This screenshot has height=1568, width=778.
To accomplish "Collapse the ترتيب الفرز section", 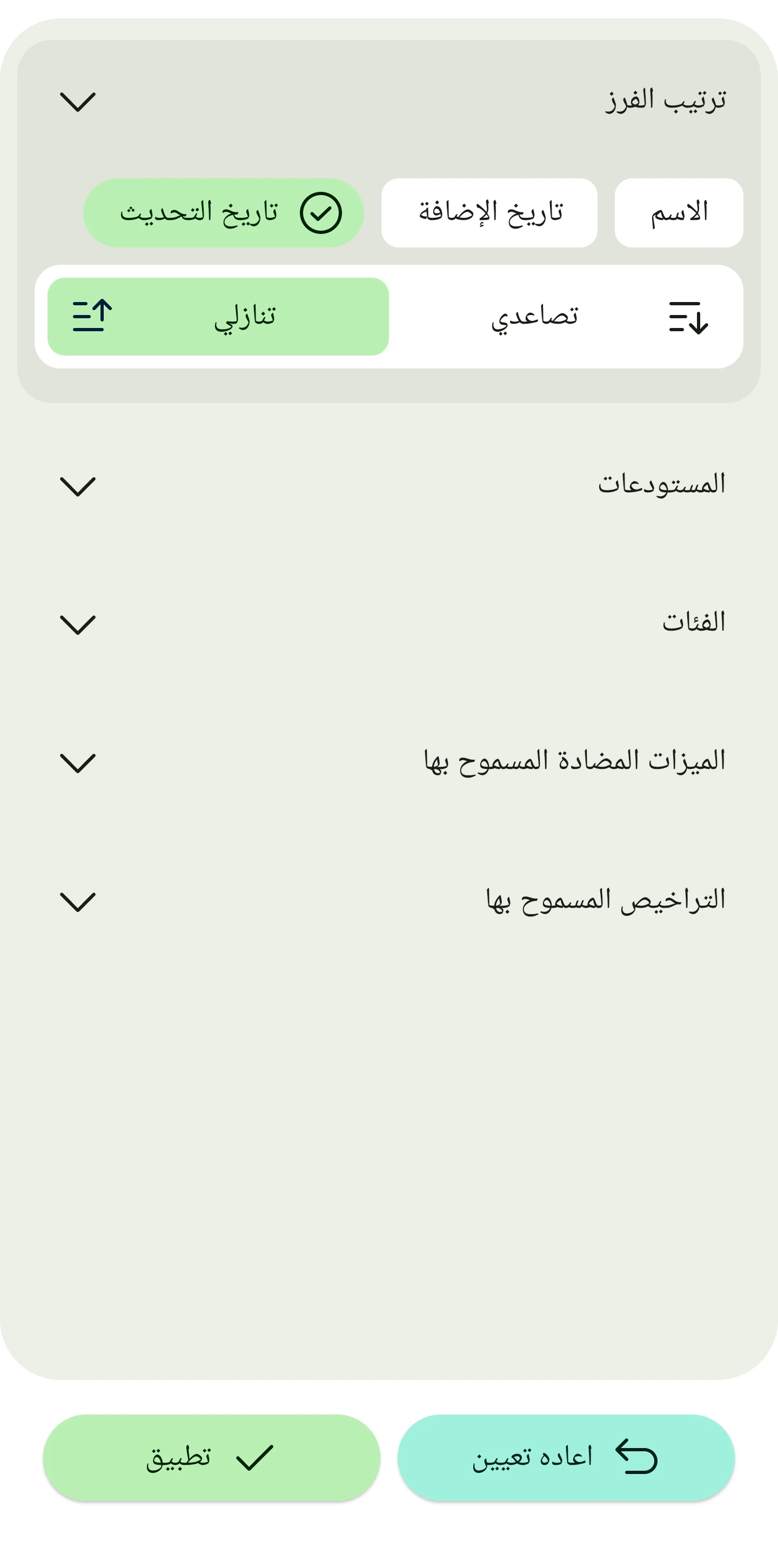I will pos(78,102).
